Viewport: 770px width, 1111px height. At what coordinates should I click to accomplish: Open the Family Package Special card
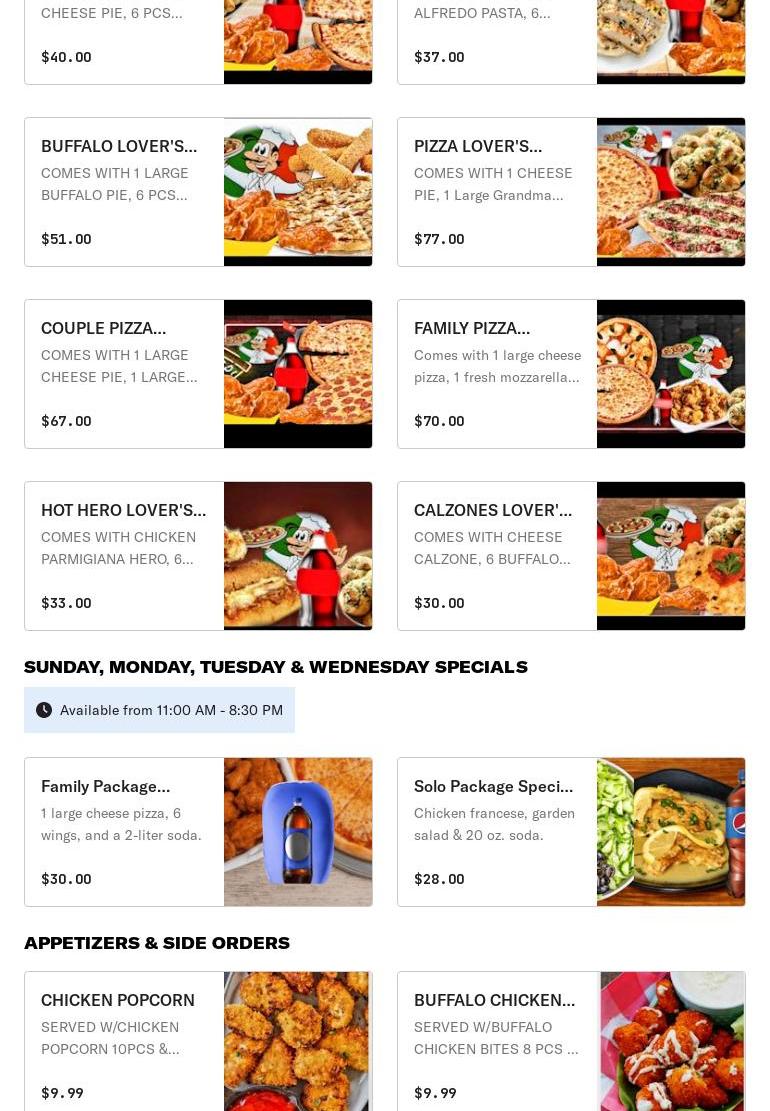(x=198, y=832)
